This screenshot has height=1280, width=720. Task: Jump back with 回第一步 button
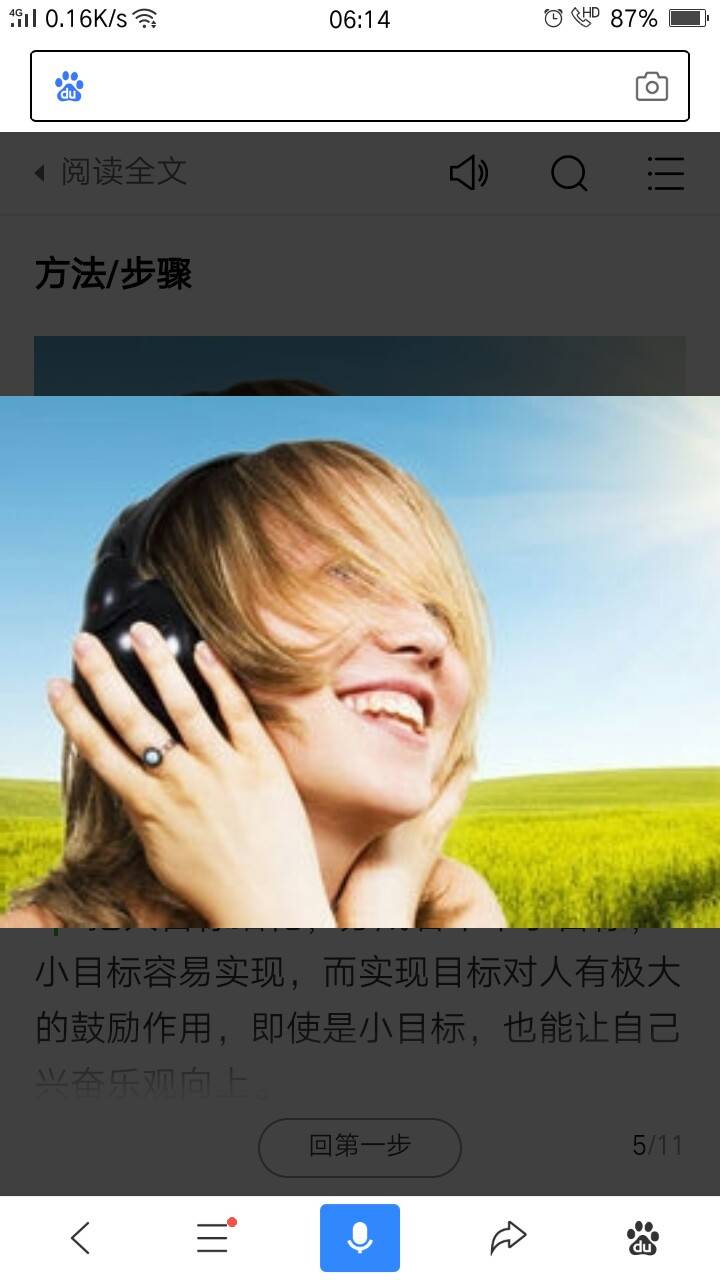[360, 1147]
